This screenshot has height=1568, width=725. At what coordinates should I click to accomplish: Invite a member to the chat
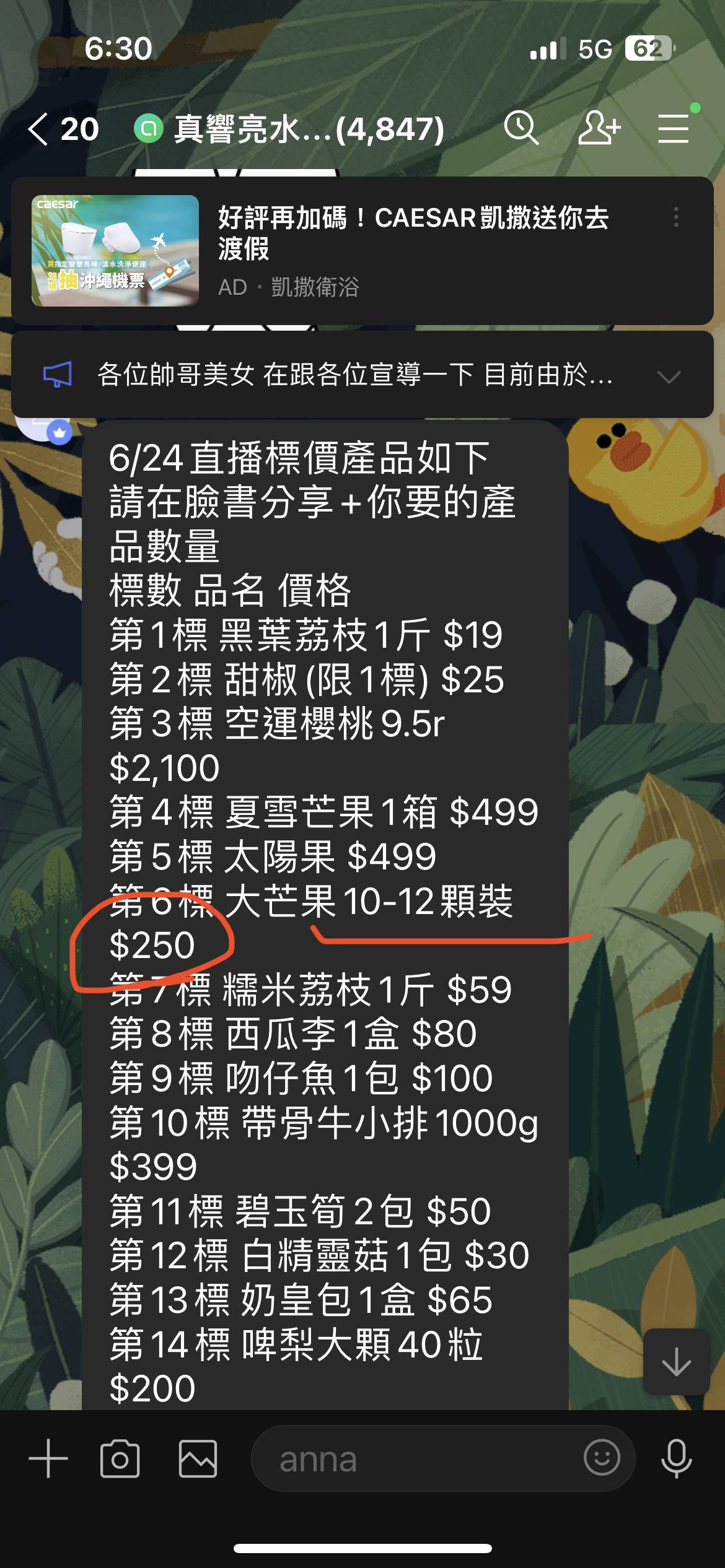click(x=598, y=129)
